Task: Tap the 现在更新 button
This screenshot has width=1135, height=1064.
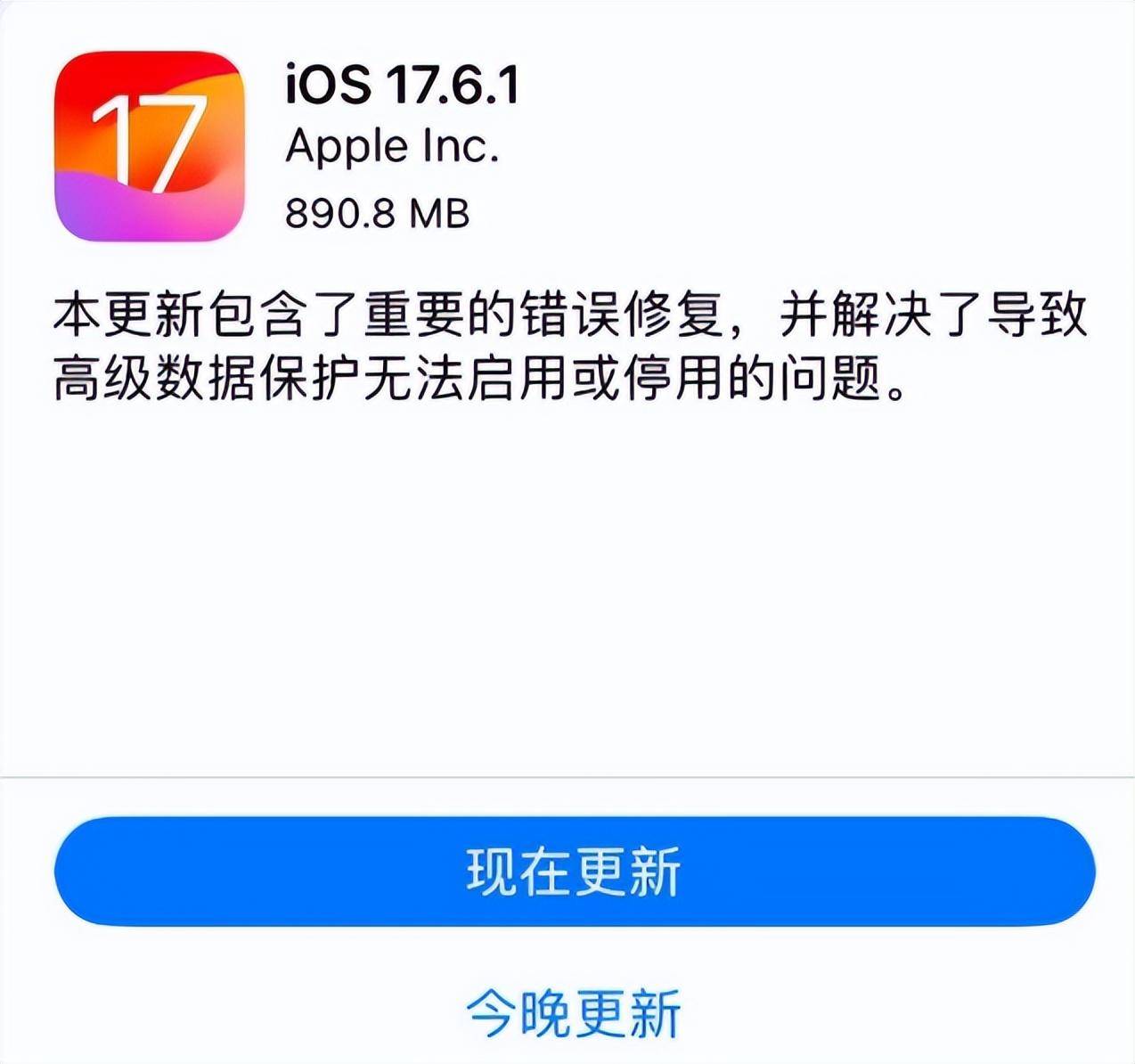Action: (574, 872)
